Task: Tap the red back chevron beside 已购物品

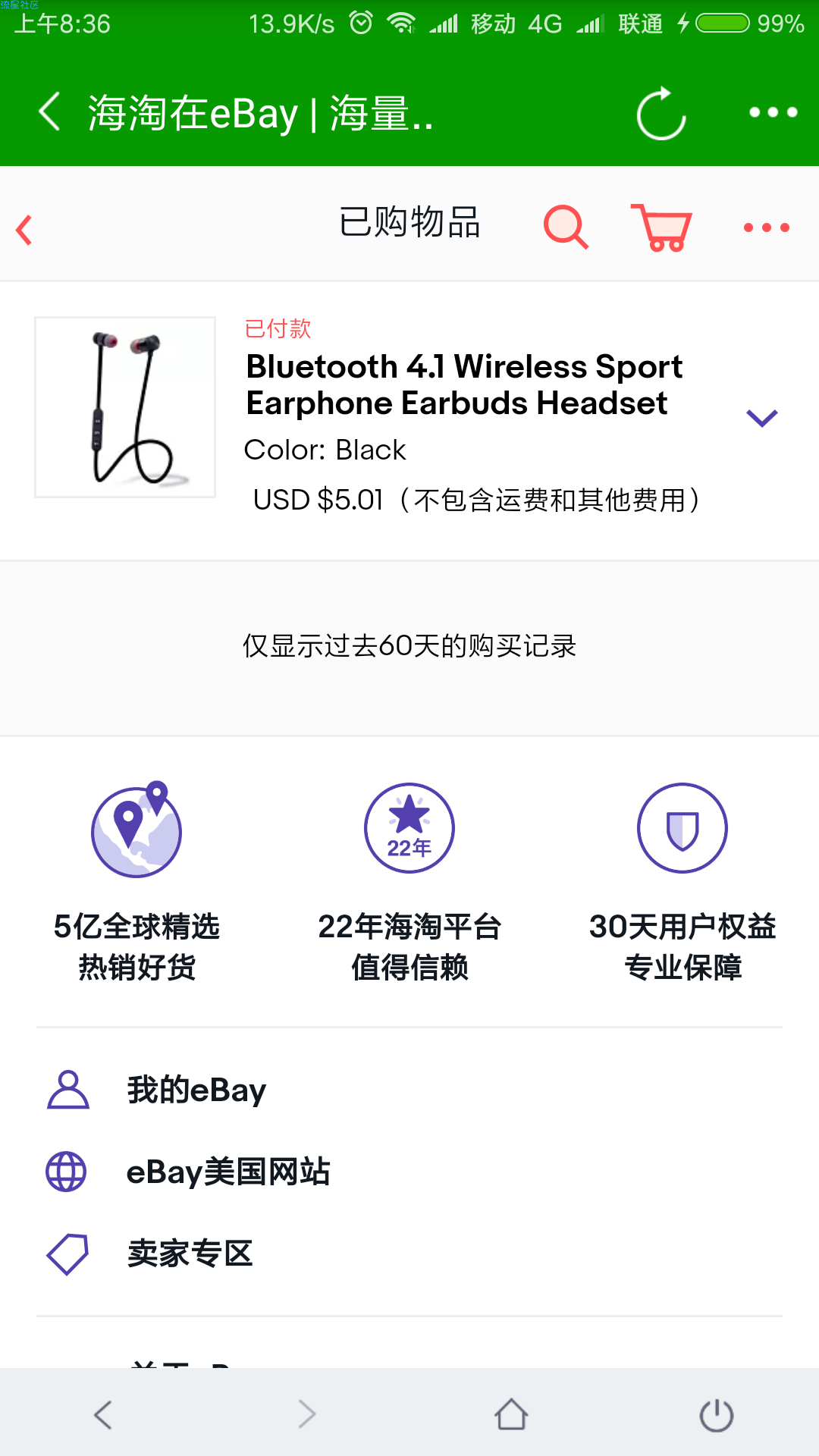Action: tap(24, 230)
